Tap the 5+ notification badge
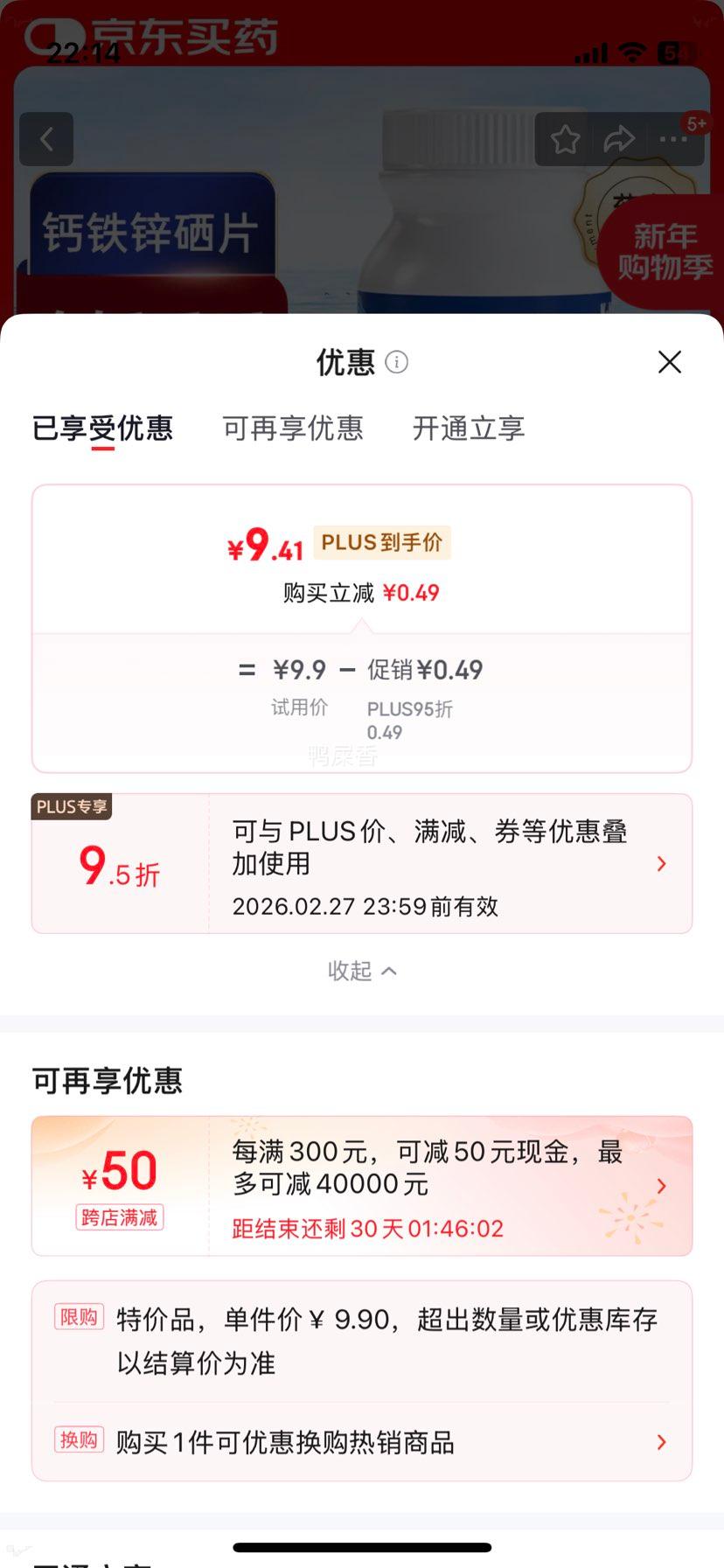724x1568 pixels. tap(697, 123)
